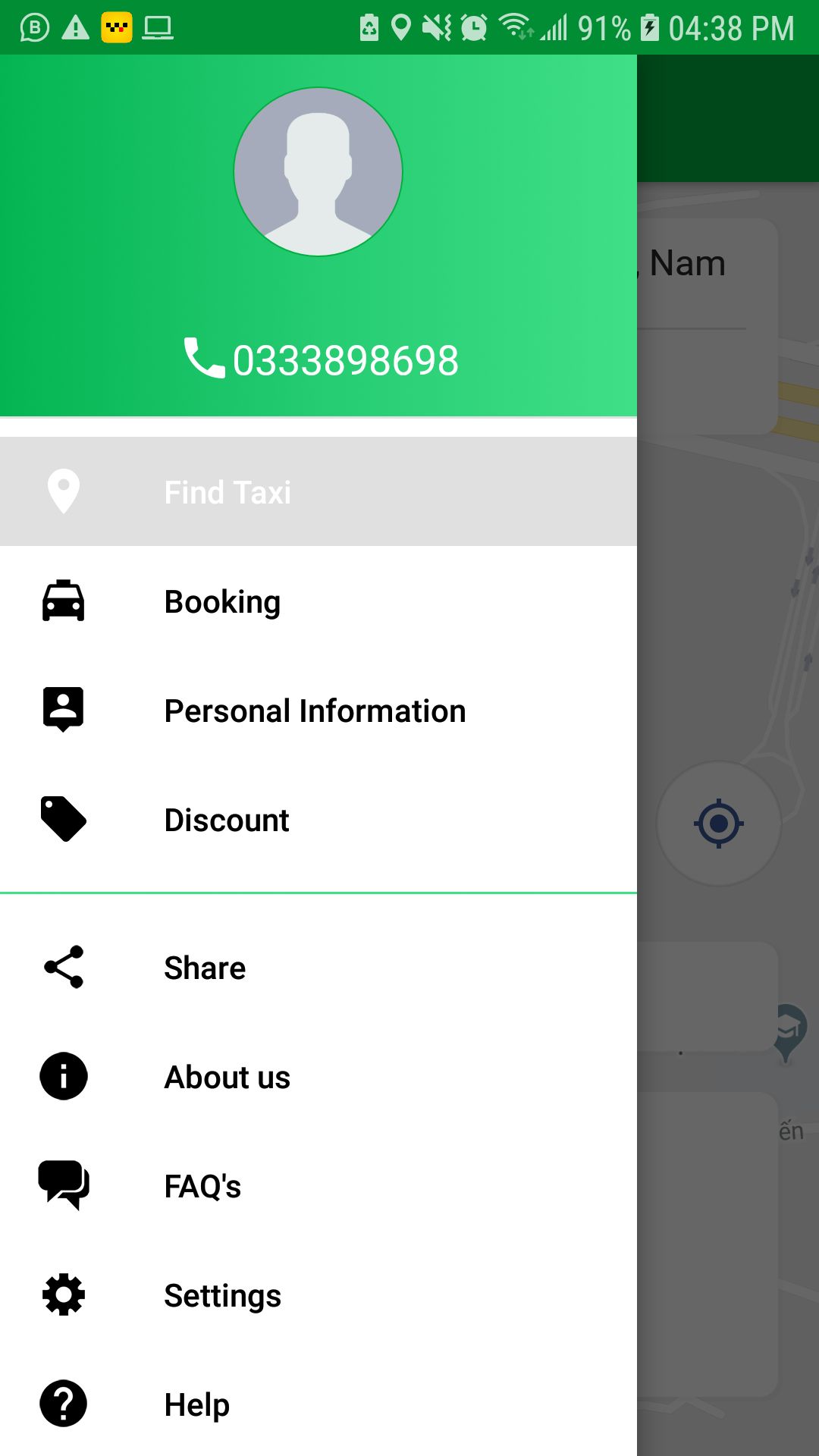Tap the my-location target button
Screen dimensions: 819x1456
[718, 824]
